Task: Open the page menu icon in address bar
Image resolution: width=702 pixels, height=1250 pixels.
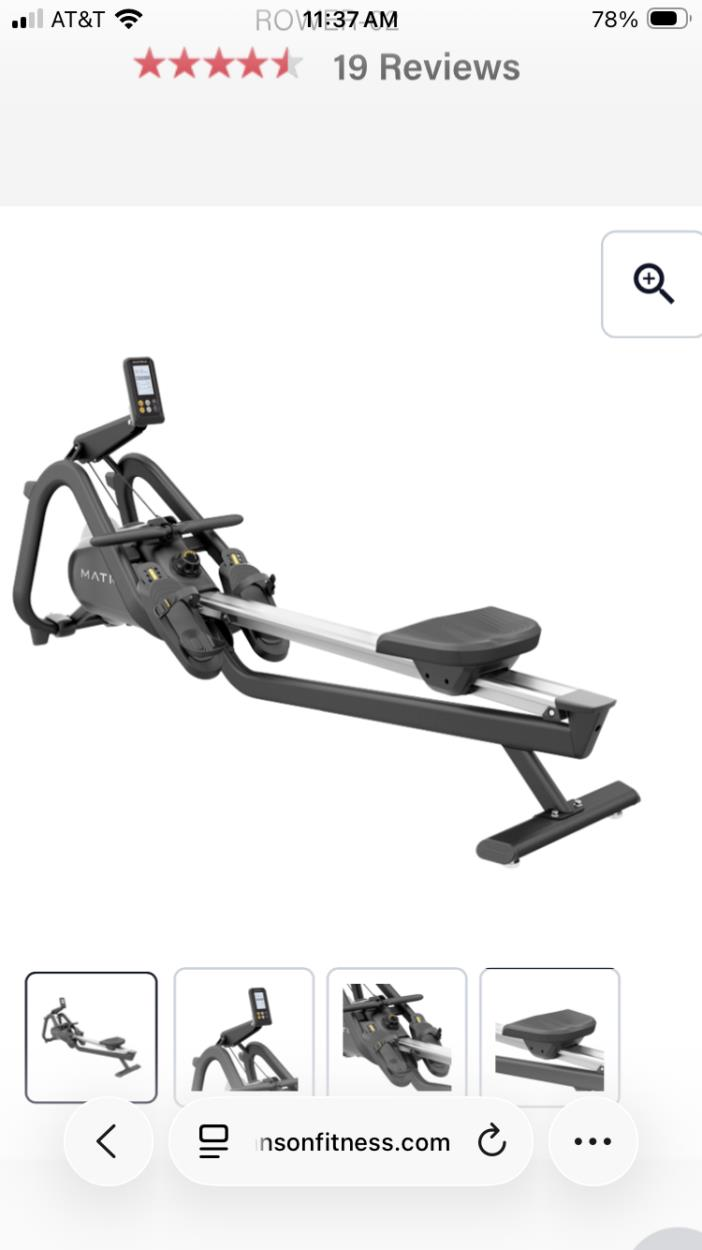Action: point(213,1142)
